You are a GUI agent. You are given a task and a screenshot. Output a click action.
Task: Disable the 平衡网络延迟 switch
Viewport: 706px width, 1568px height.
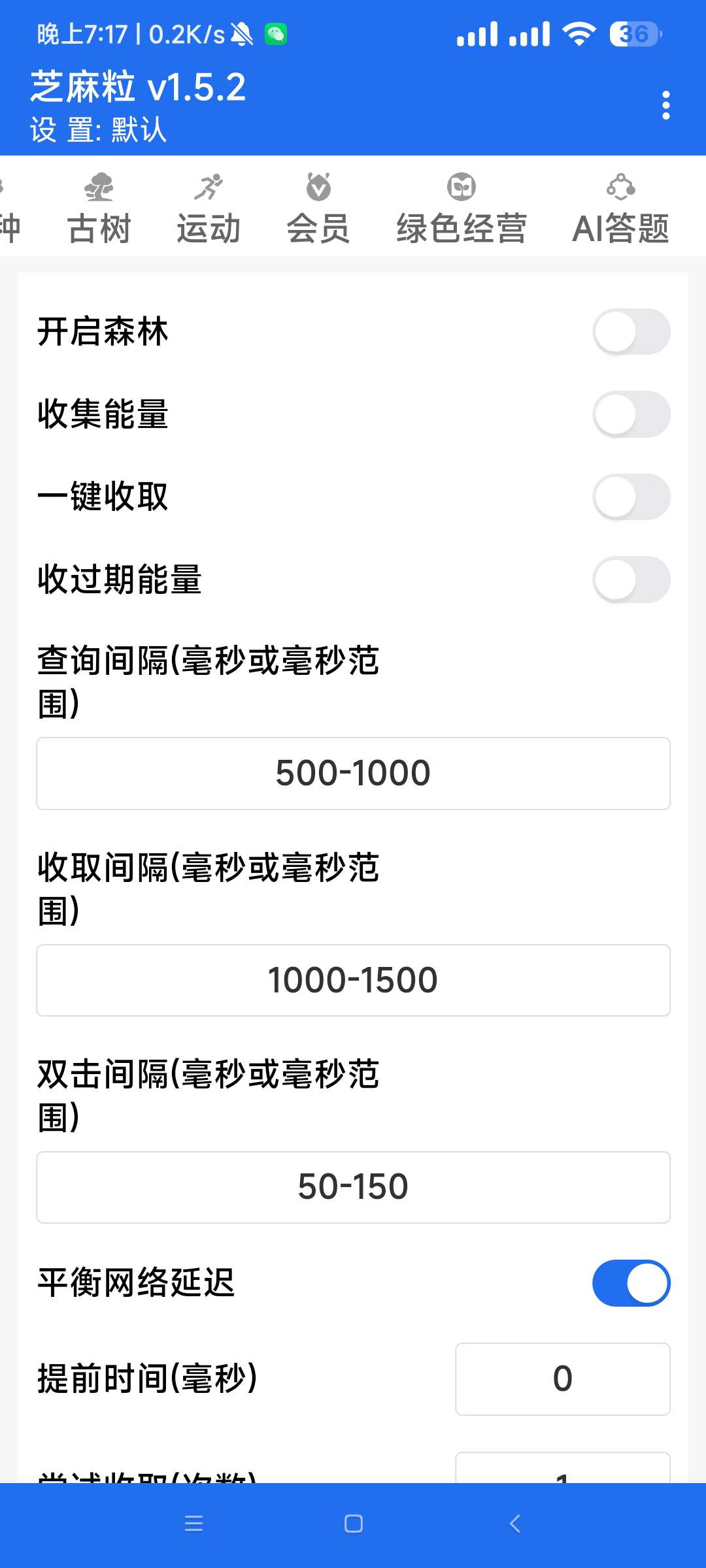630,1282
